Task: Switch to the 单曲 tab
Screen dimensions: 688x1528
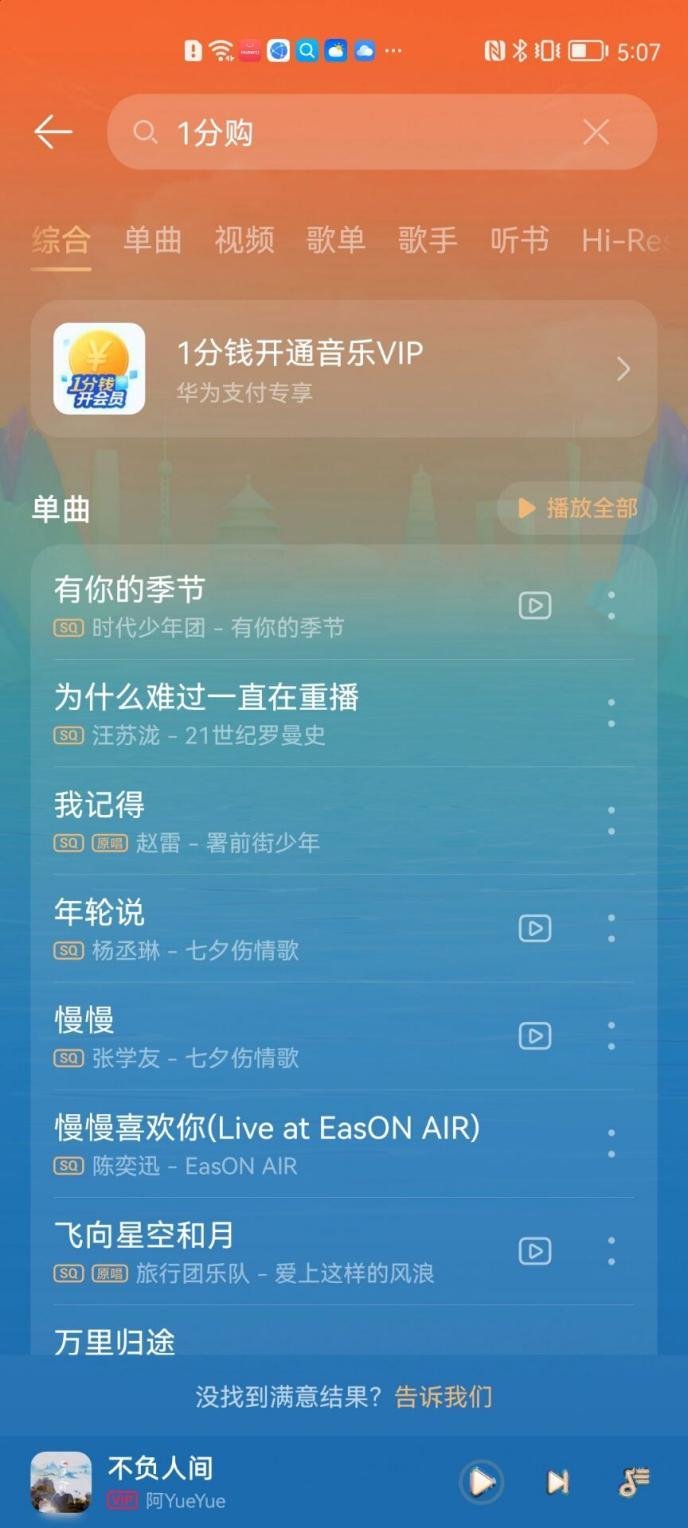Action: [x=153, y=240]
